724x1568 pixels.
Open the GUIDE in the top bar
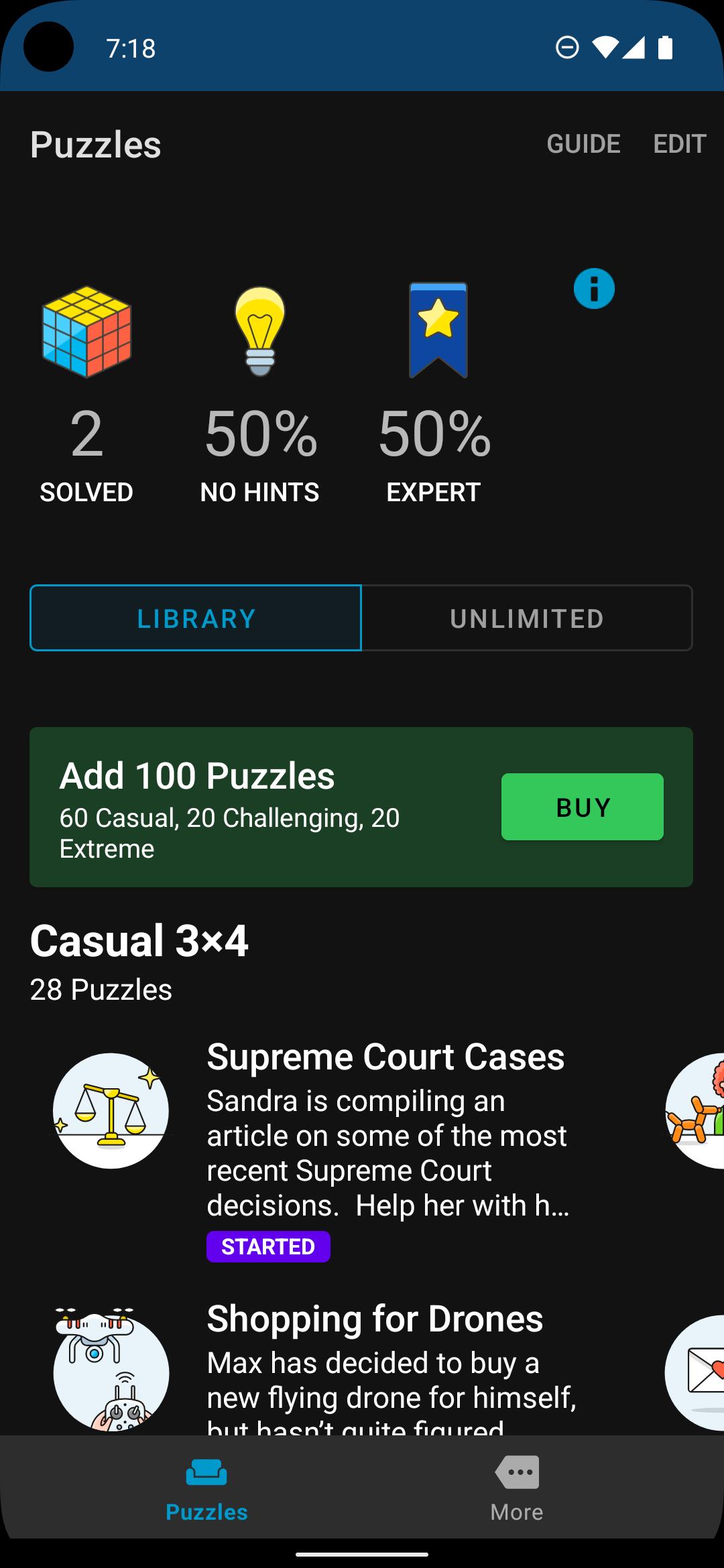[583, 144]
